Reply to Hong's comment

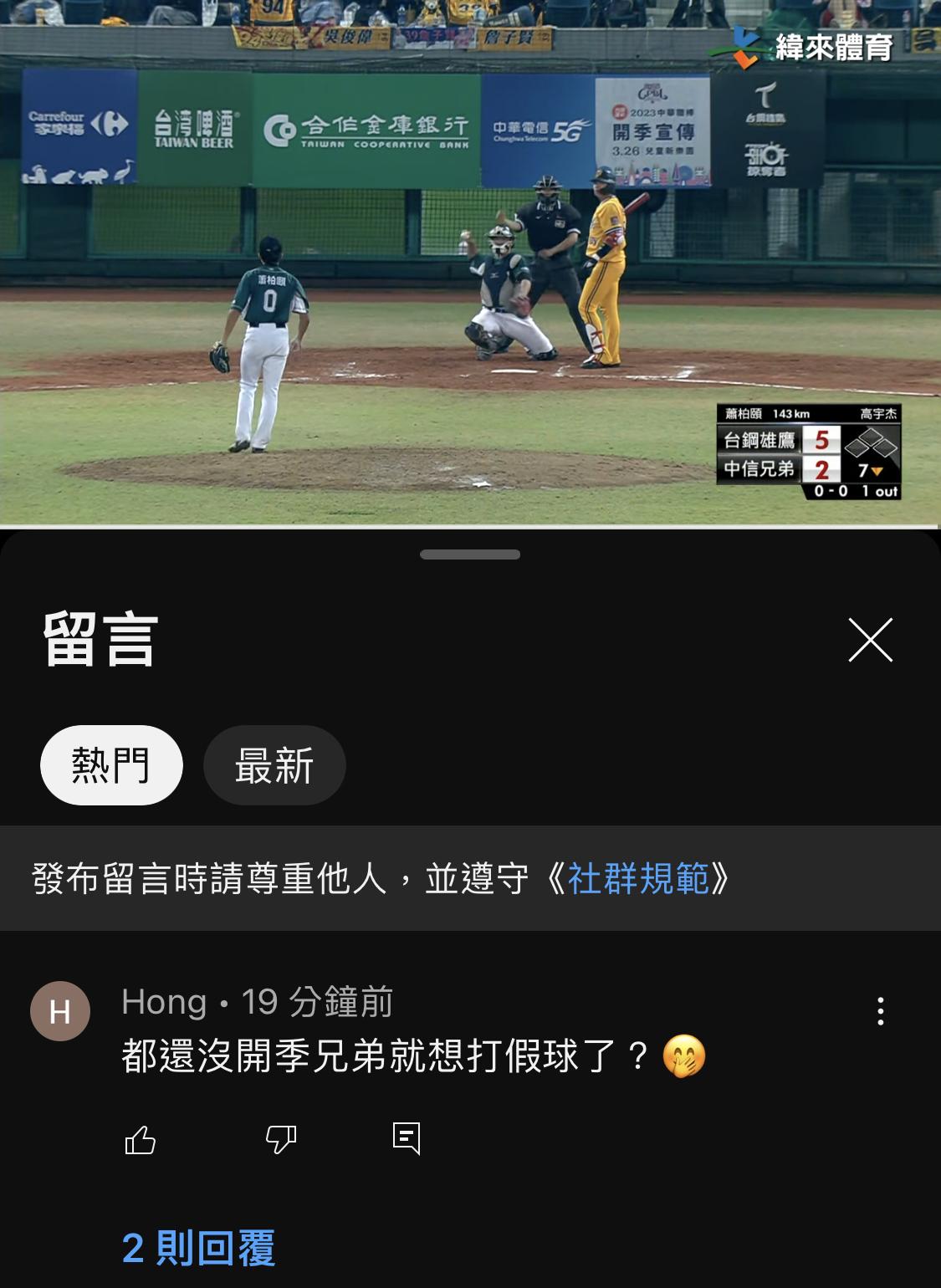(407, 1138)
